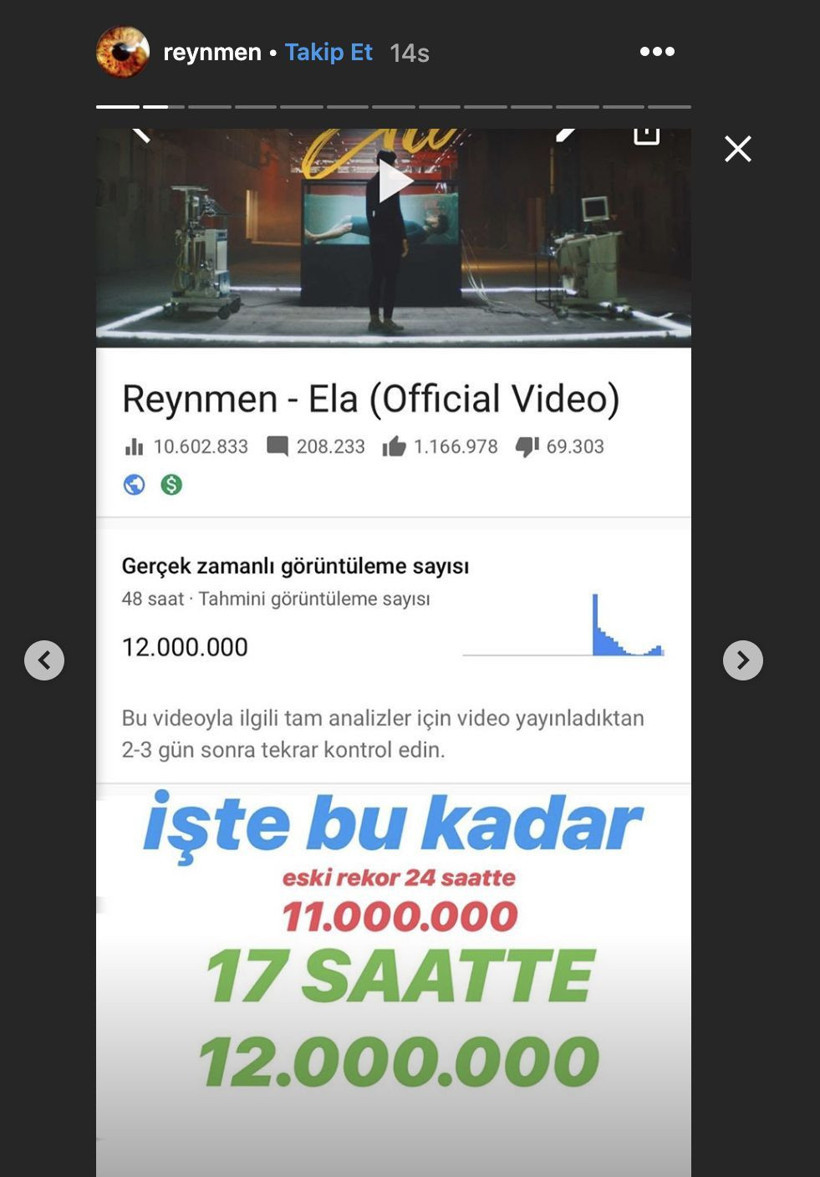
Task: Go to previous story with left chevron
Action: coord(44,660)
